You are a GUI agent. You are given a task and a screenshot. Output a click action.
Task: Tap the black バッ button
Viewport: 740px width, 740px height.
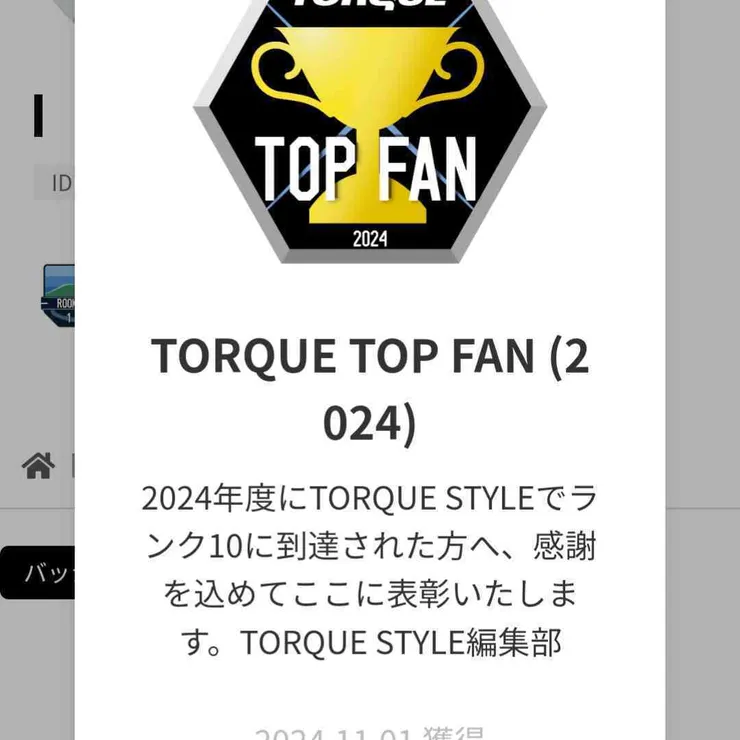point(38,573)
